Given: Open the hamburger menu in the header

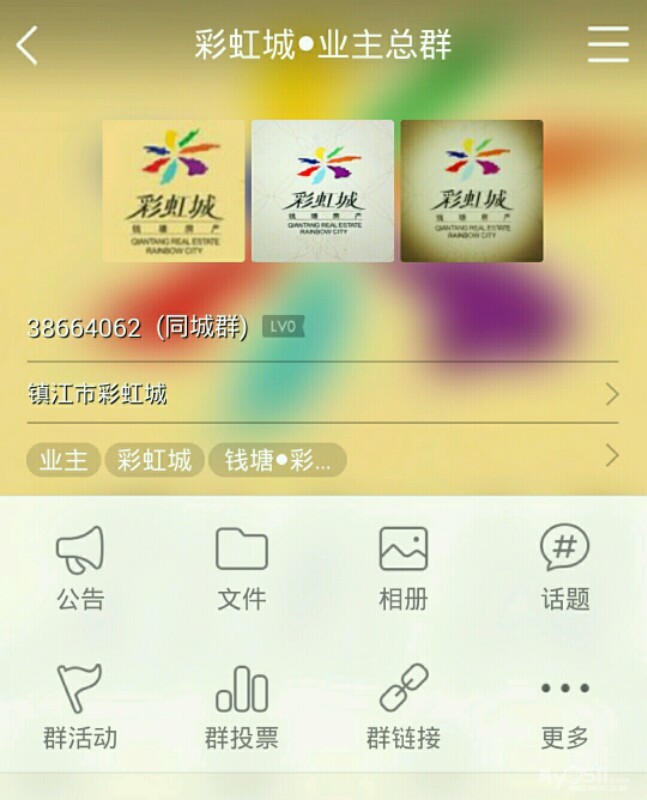Looking at the screenshot, I should pos(607,45).
